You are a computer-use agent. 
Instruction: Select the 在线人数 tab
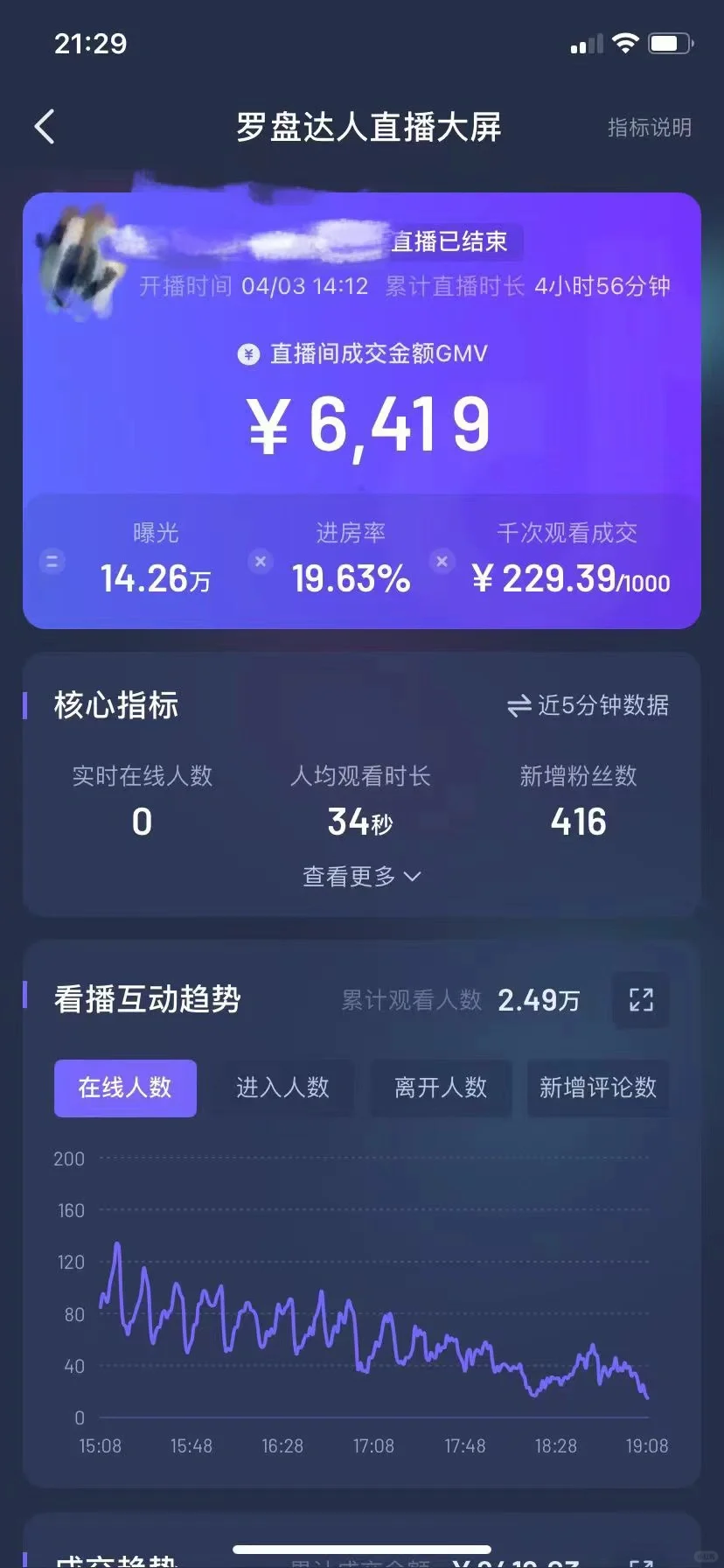125,1088
